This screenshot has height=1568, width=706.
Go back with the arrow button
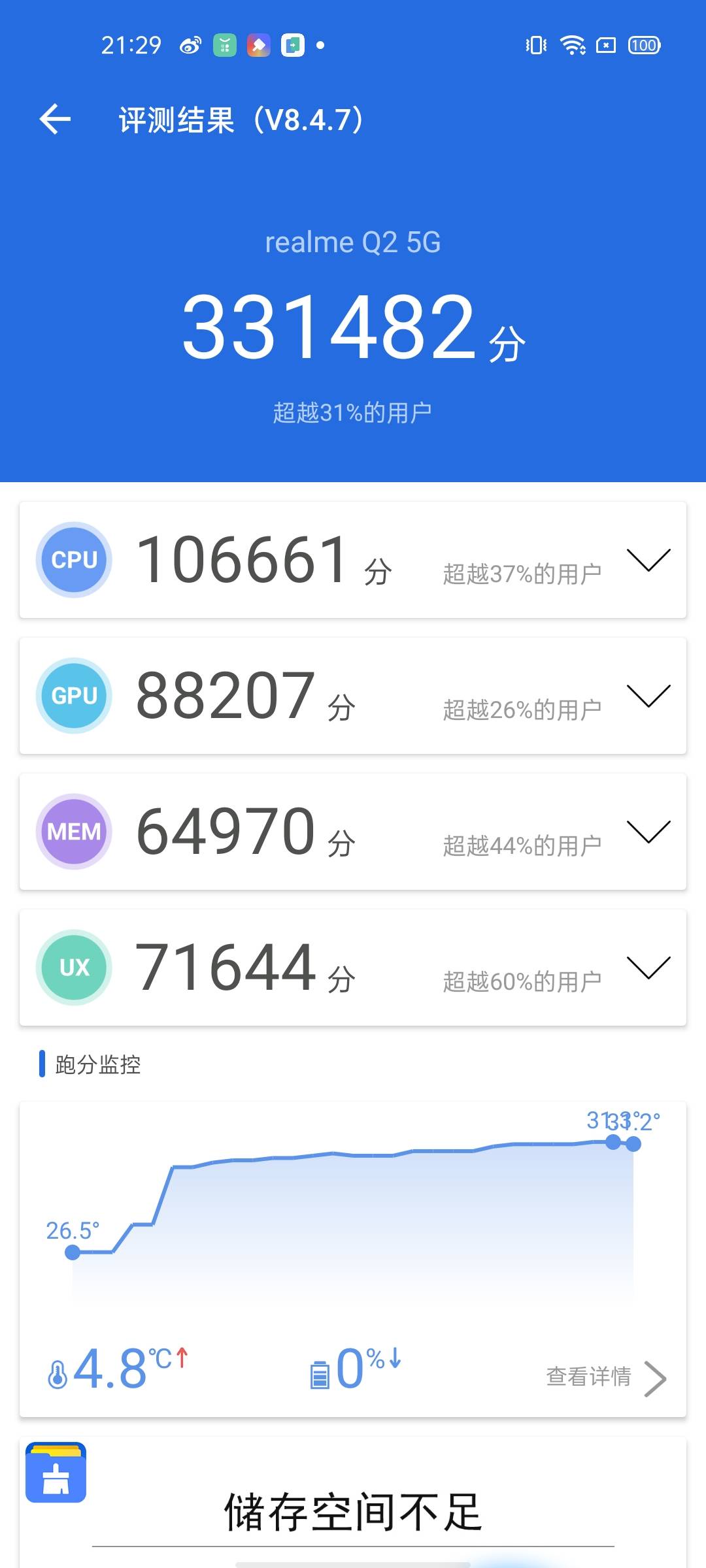coord(55,120)
